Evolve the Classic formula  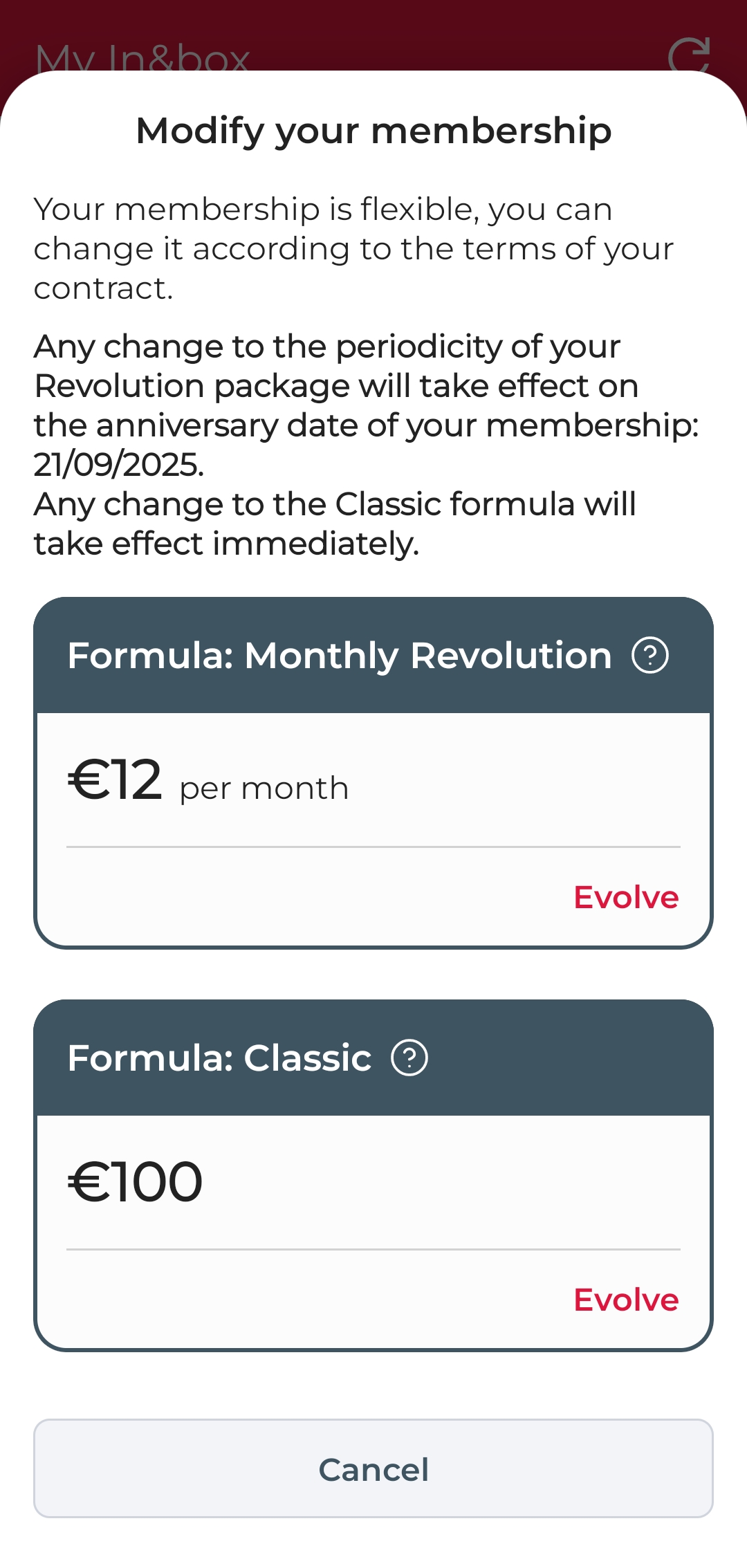626,1300
